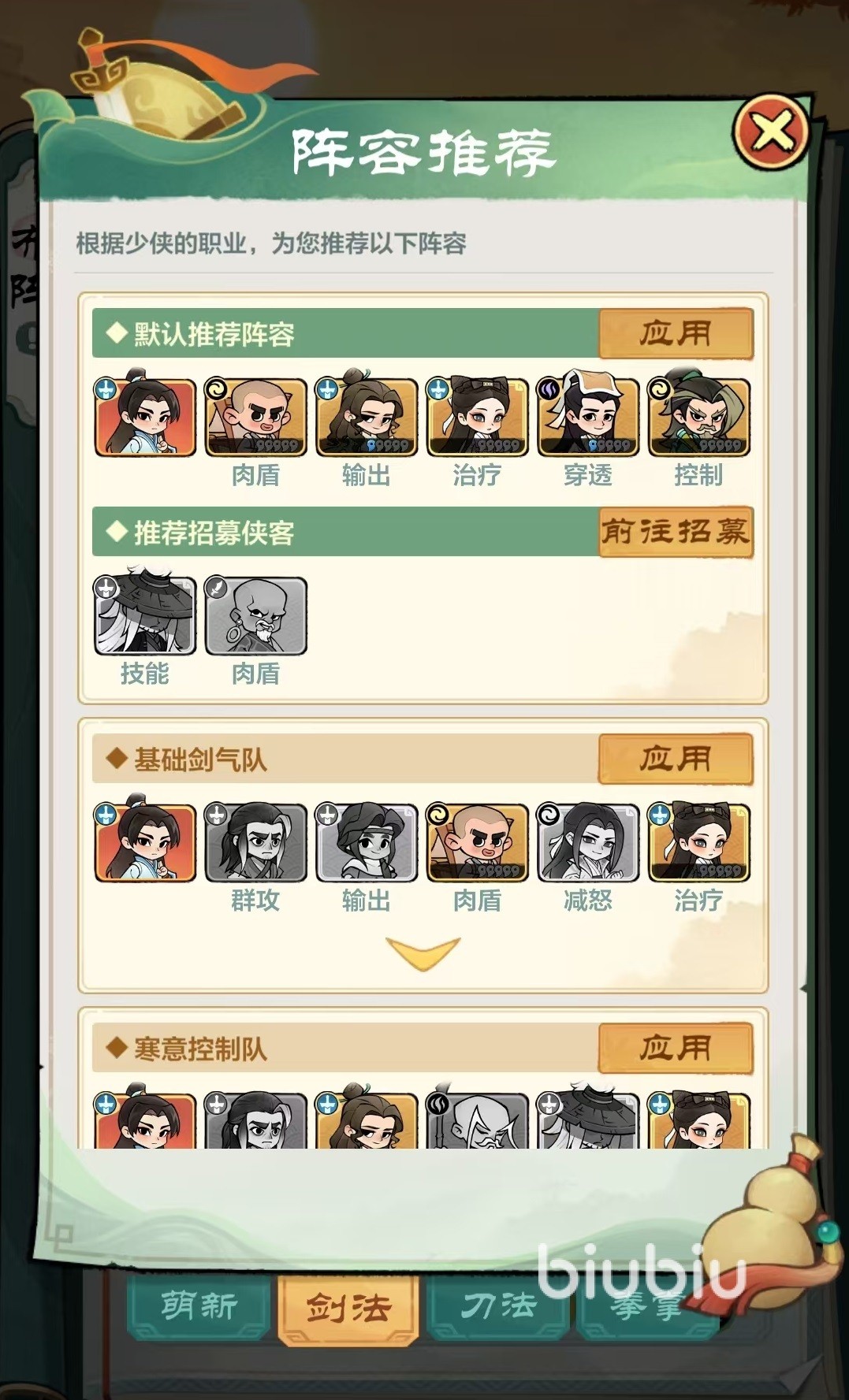This screenshot has height=1400, width=849.
Task: View the 群攻 hero in 基础剑气队
Action: point(255,842)
